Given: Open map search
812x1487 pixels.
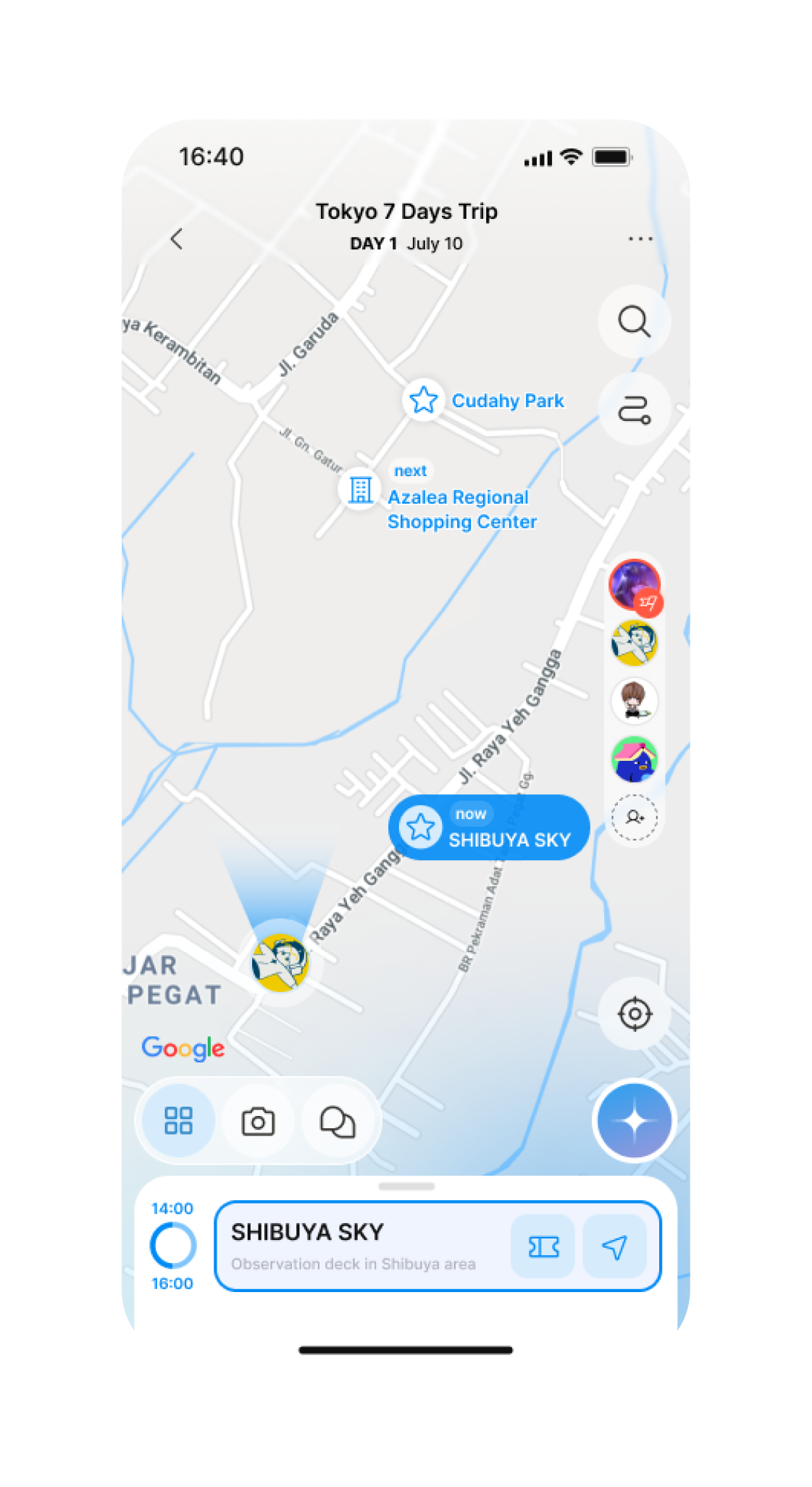Looking at the screenshot, I should 634,321.
